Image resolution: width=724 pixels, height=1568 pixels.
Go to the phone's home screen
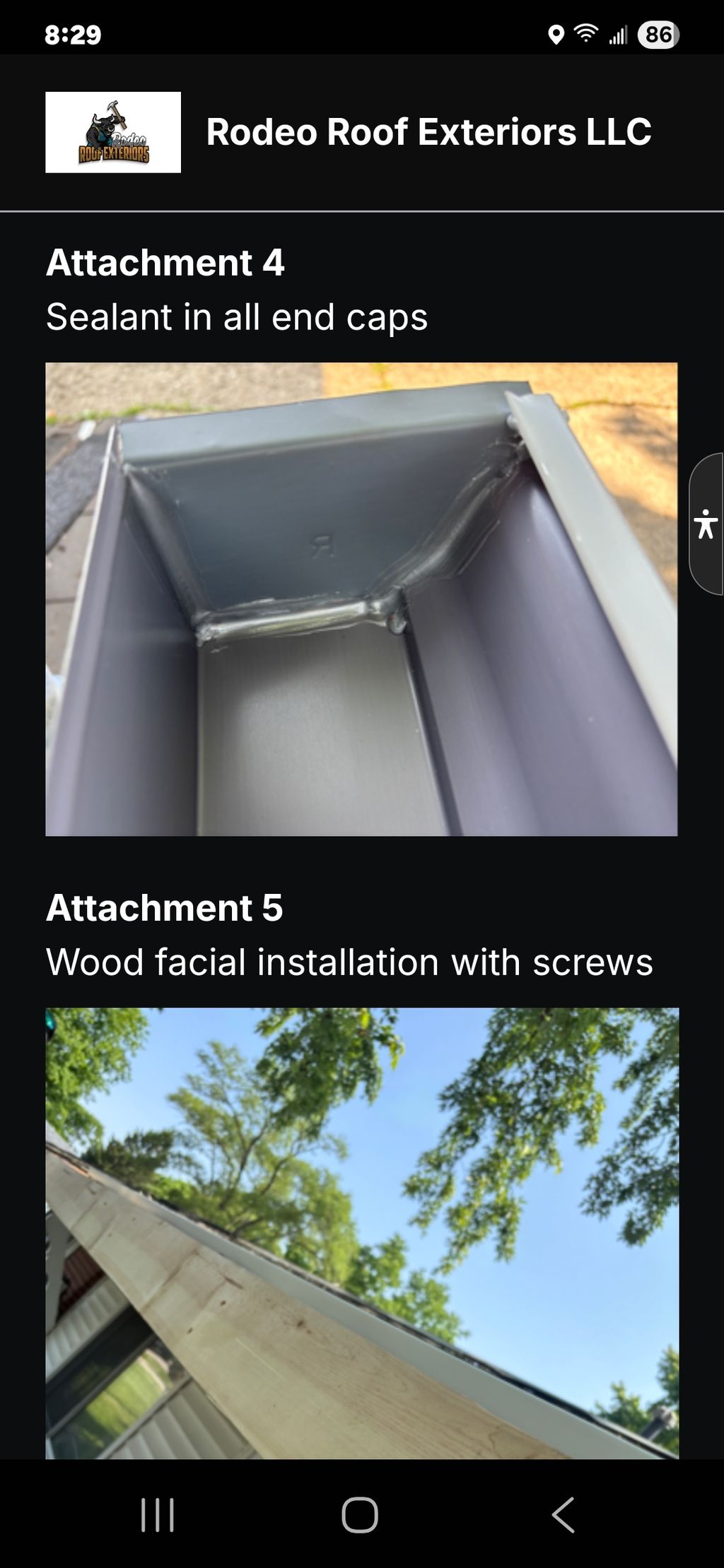(360, 1514)
